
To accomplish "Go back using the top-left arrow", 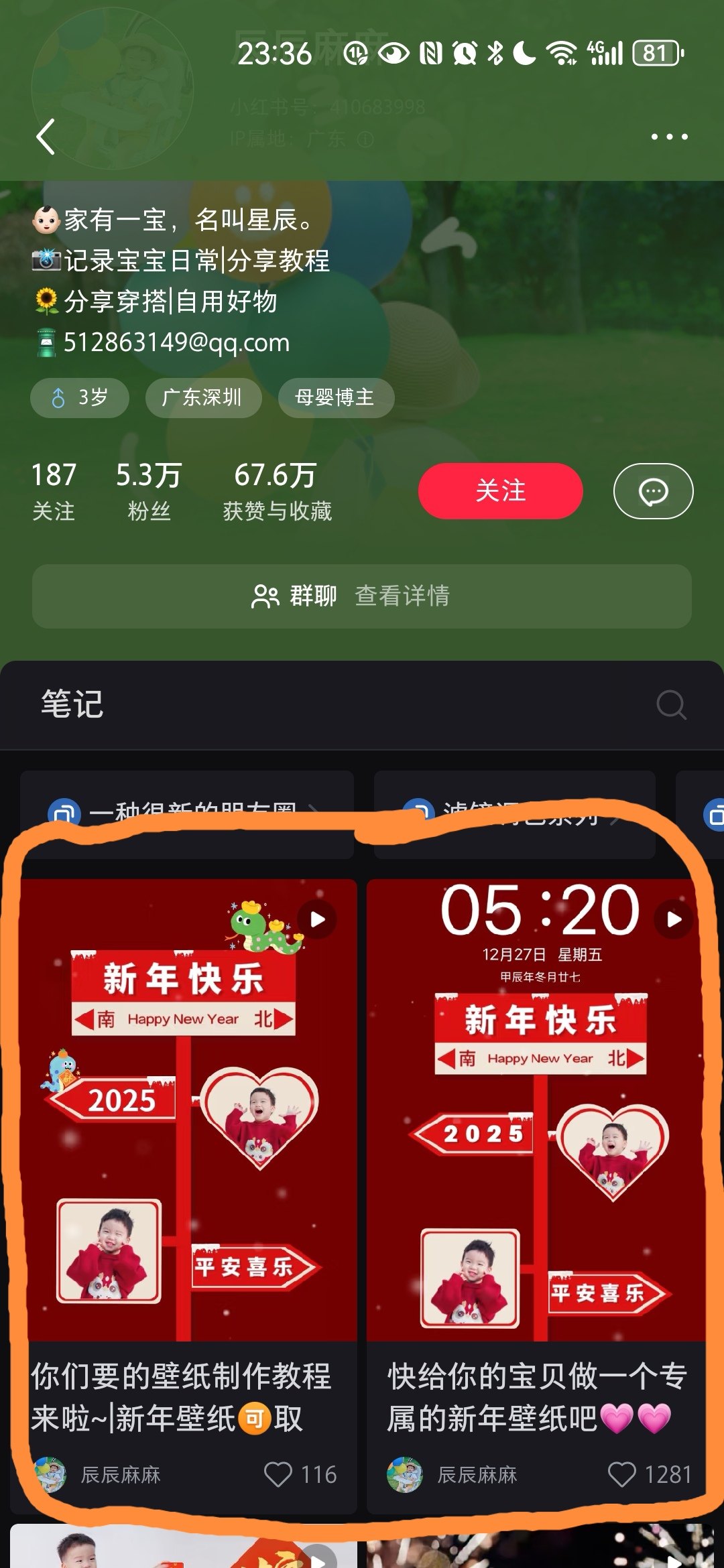I will click(46, 137).
